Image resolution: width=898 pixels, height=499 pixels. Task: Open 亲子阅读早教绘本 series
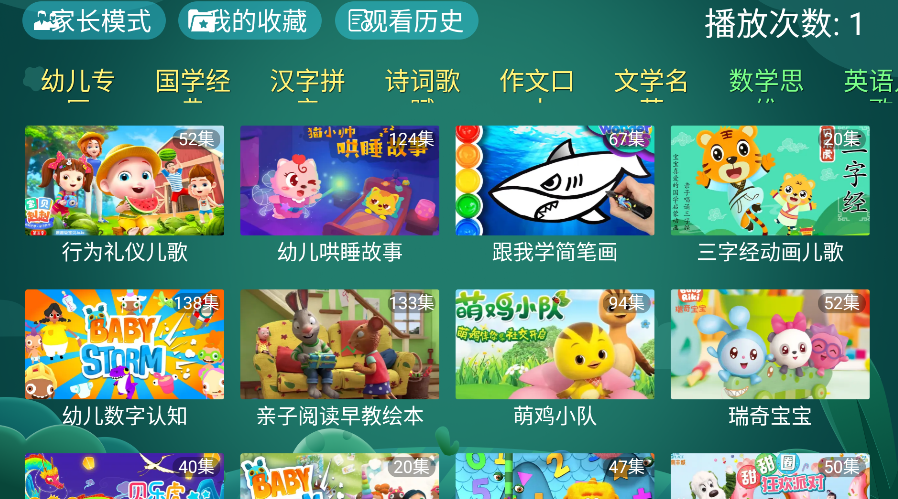point(340,345)
